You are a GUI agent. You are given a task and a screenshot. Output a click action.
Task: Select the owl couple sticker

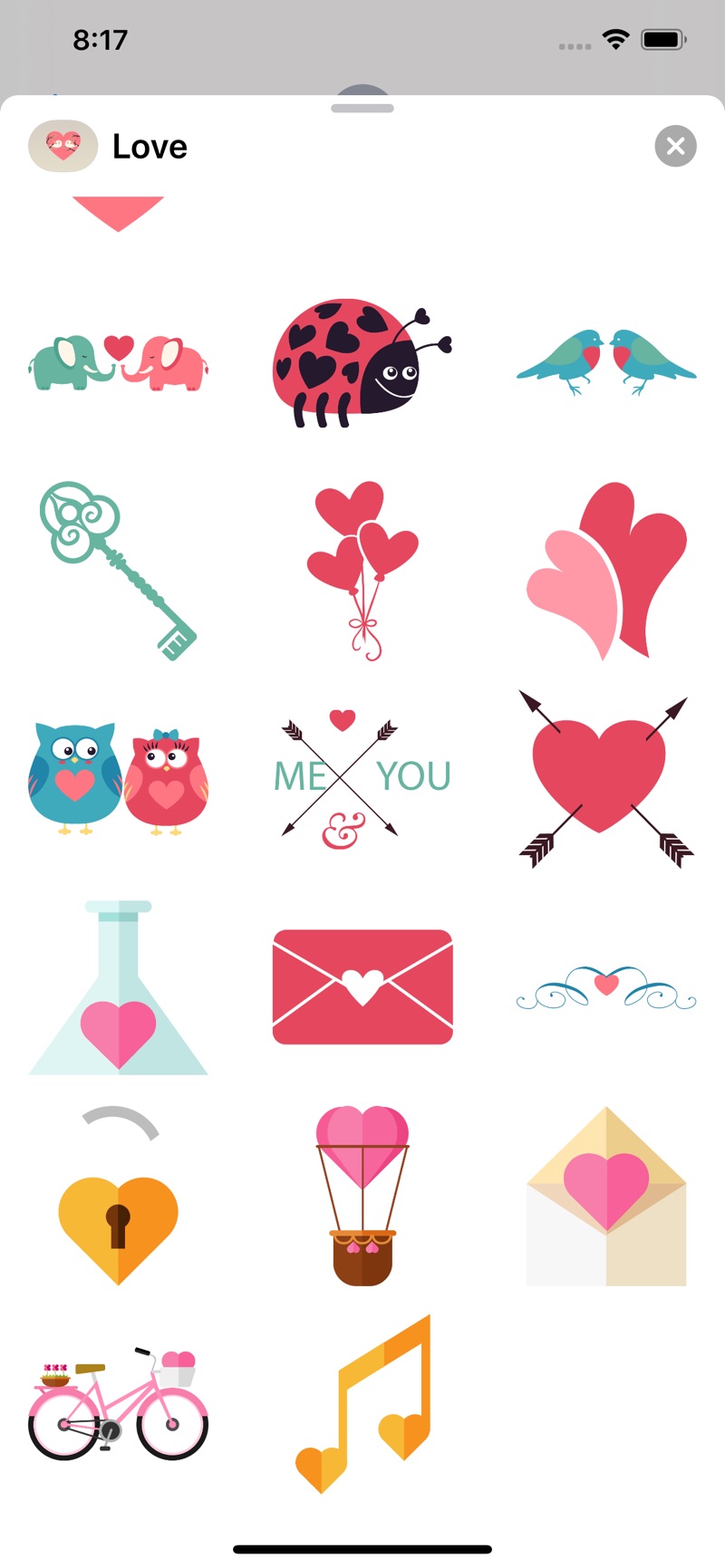point(119,779)
